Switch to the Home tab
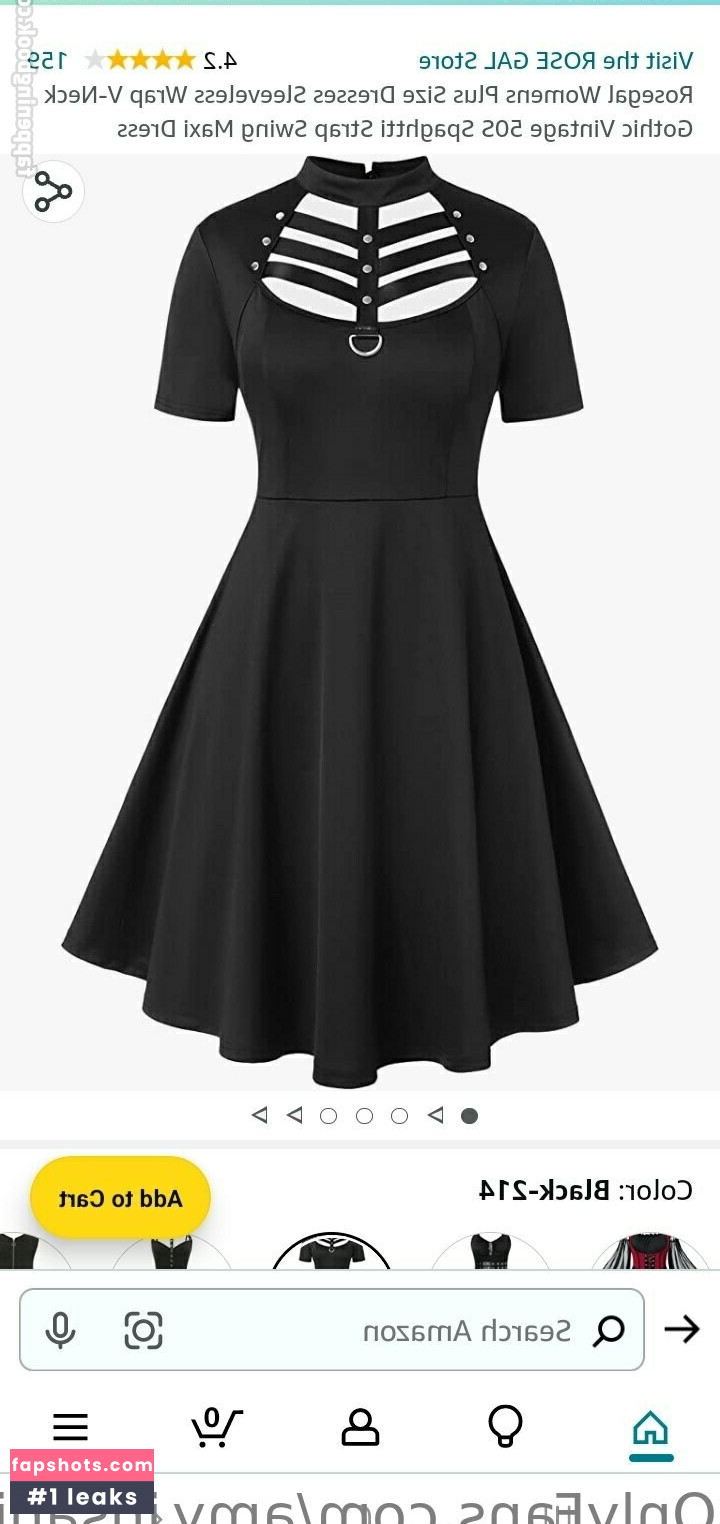The width and height of the screenshot is (720, 1524). pyautogui.click(x=650, y=1428)
